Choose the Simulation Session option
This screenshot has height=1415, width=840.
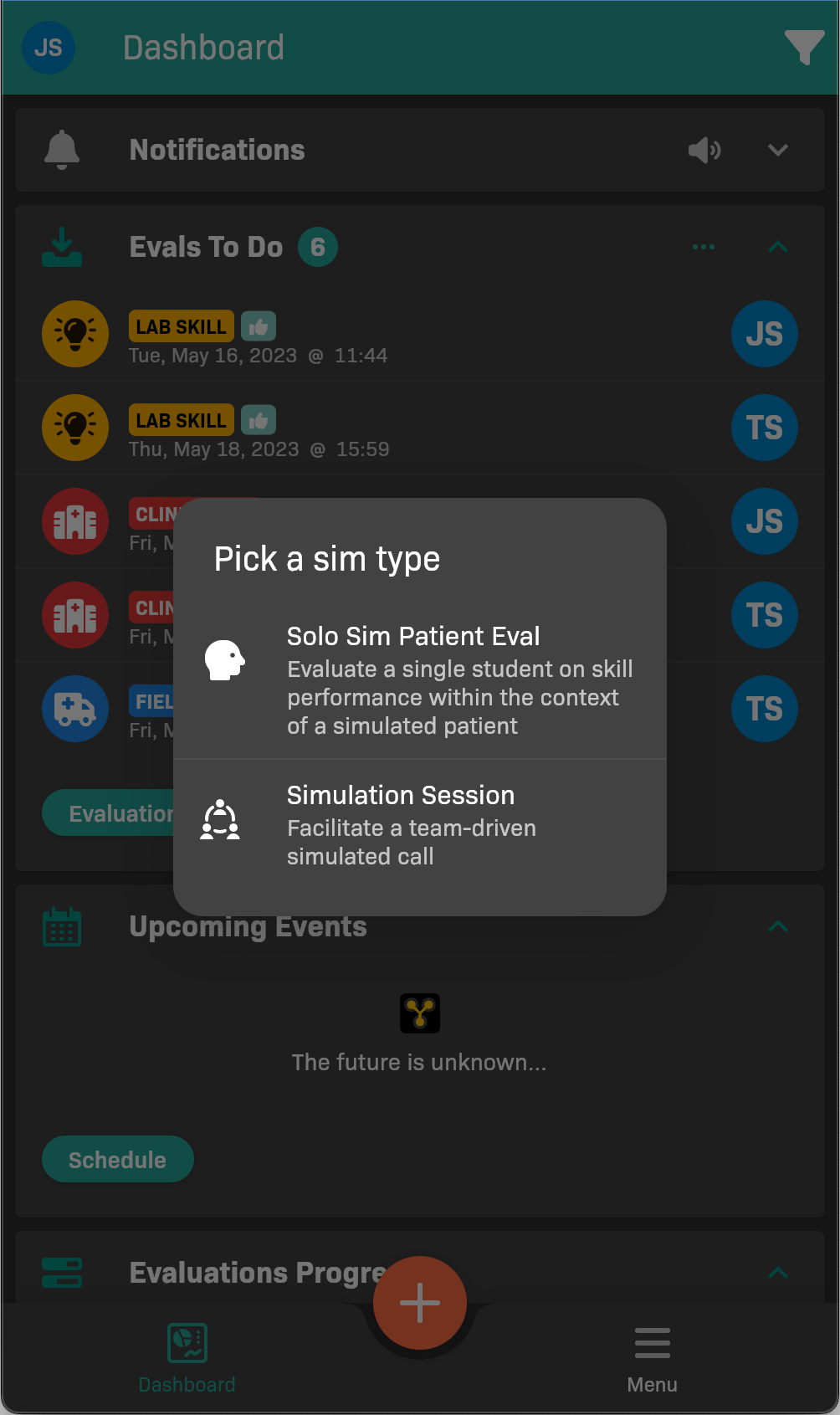coord(419,824)
